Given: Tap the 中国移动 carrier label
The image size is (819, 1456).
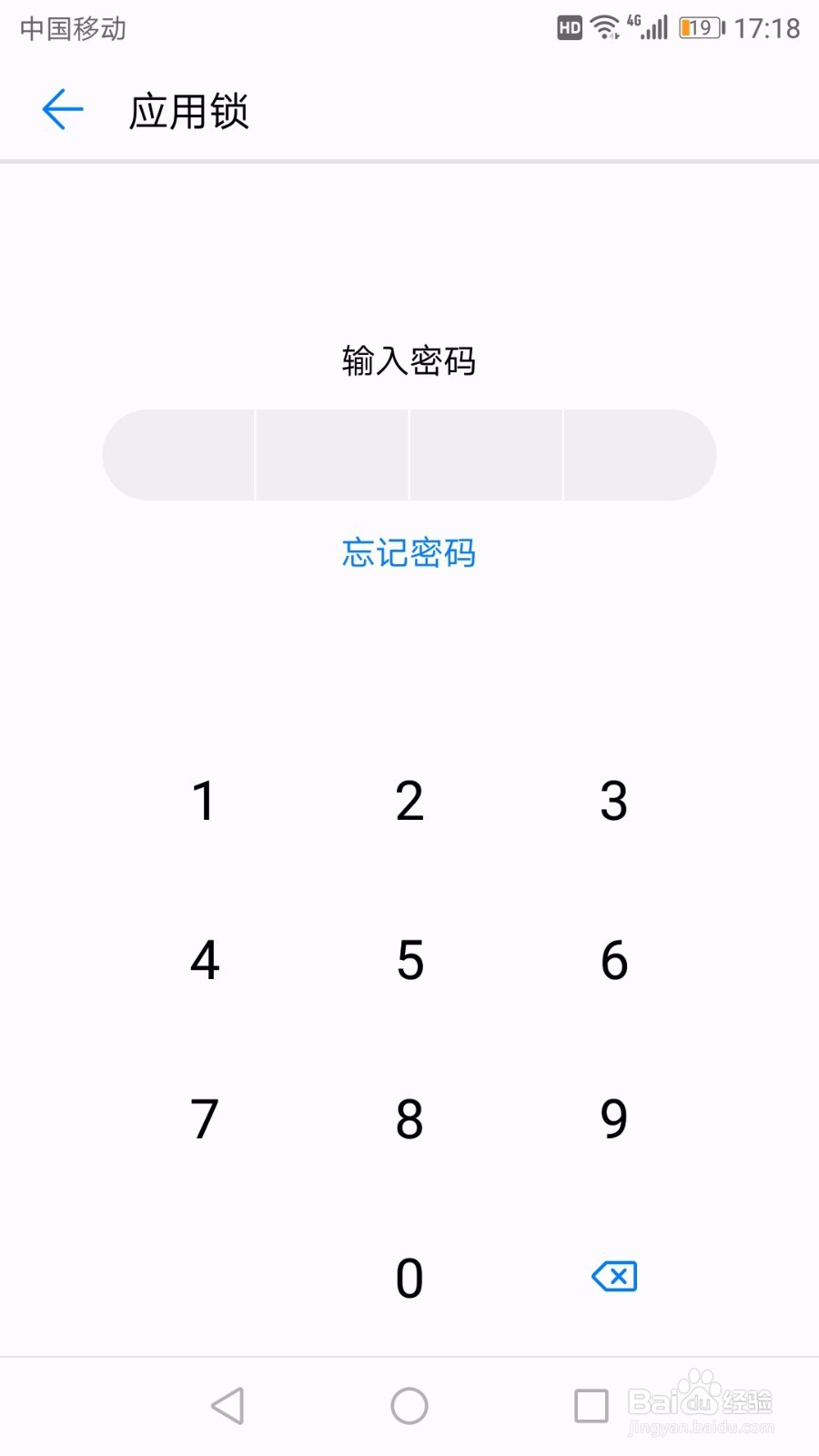Looking at the screenshot, I should tap(71, 28).
